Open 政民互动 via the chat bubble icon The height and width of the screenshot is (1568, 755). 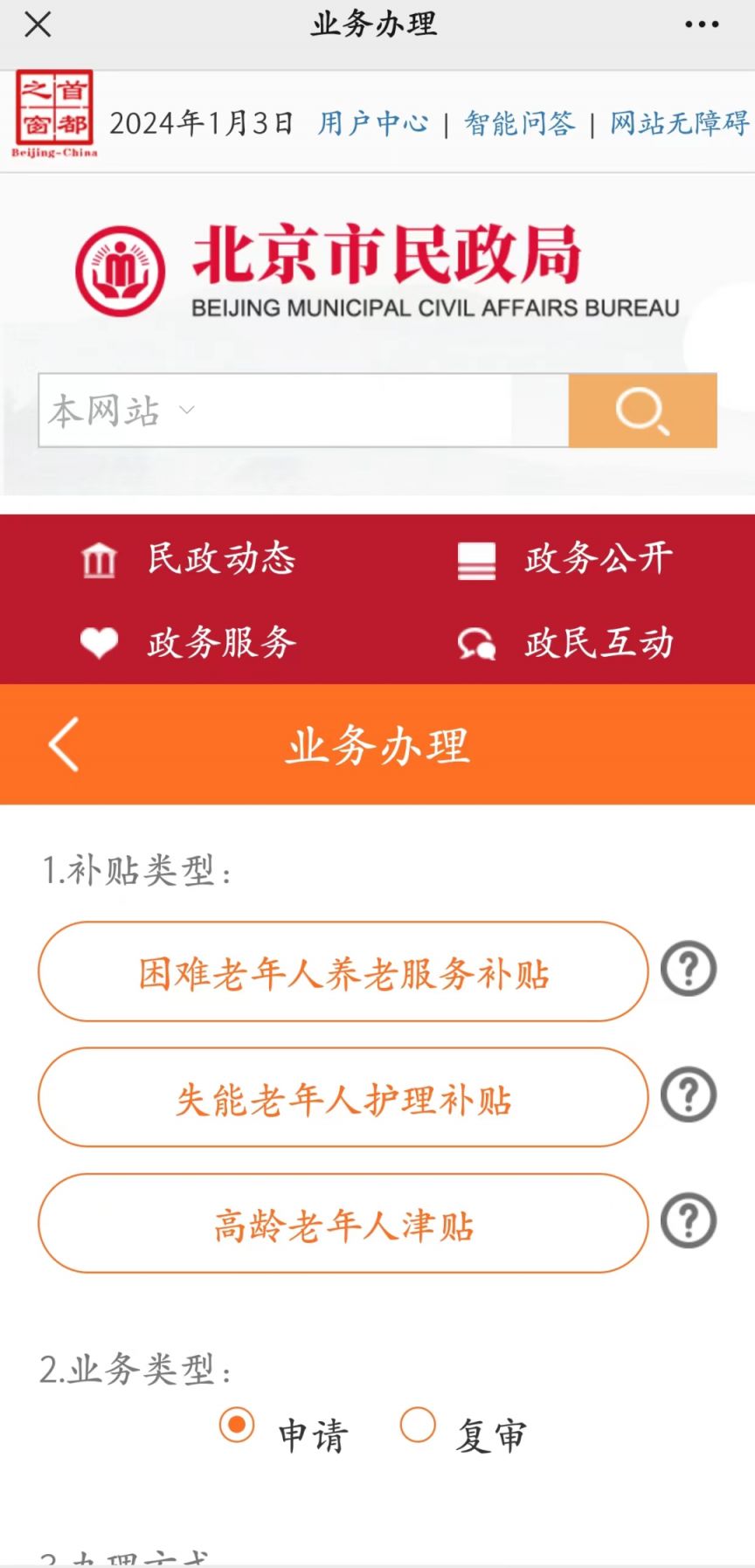click(476, 645)
